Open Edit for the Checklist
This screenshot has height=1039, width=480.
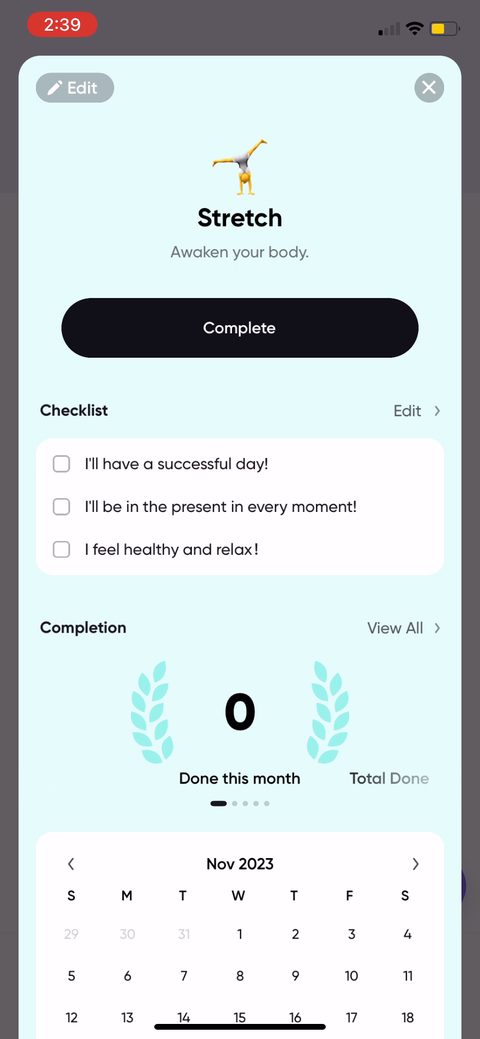click(417, 411)
